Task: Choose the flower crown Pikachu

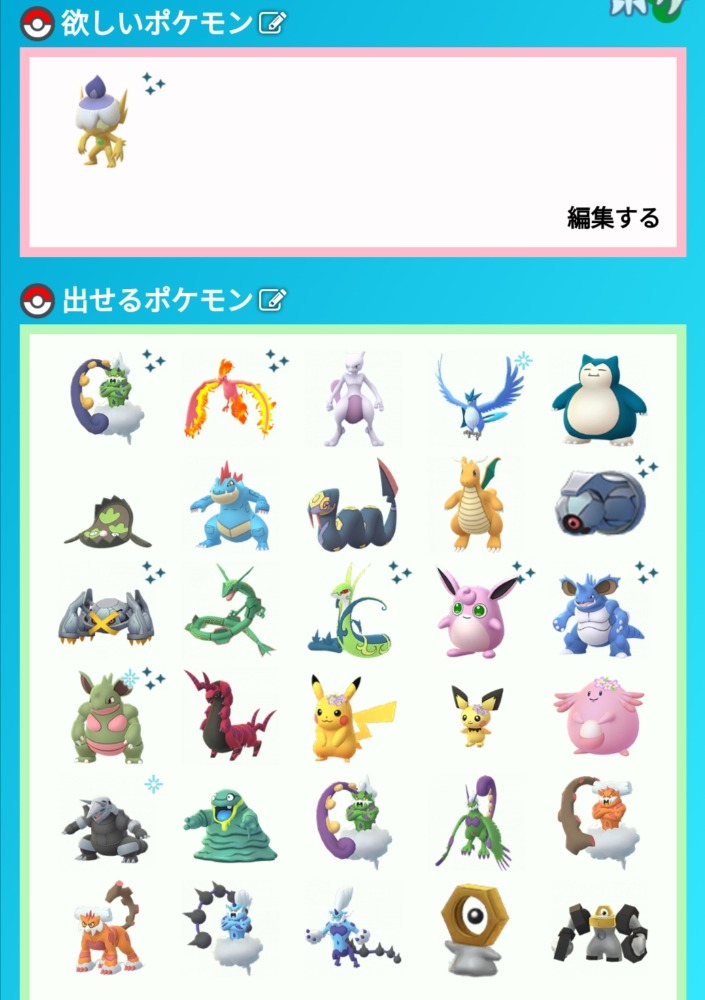Action: (352, 718)
